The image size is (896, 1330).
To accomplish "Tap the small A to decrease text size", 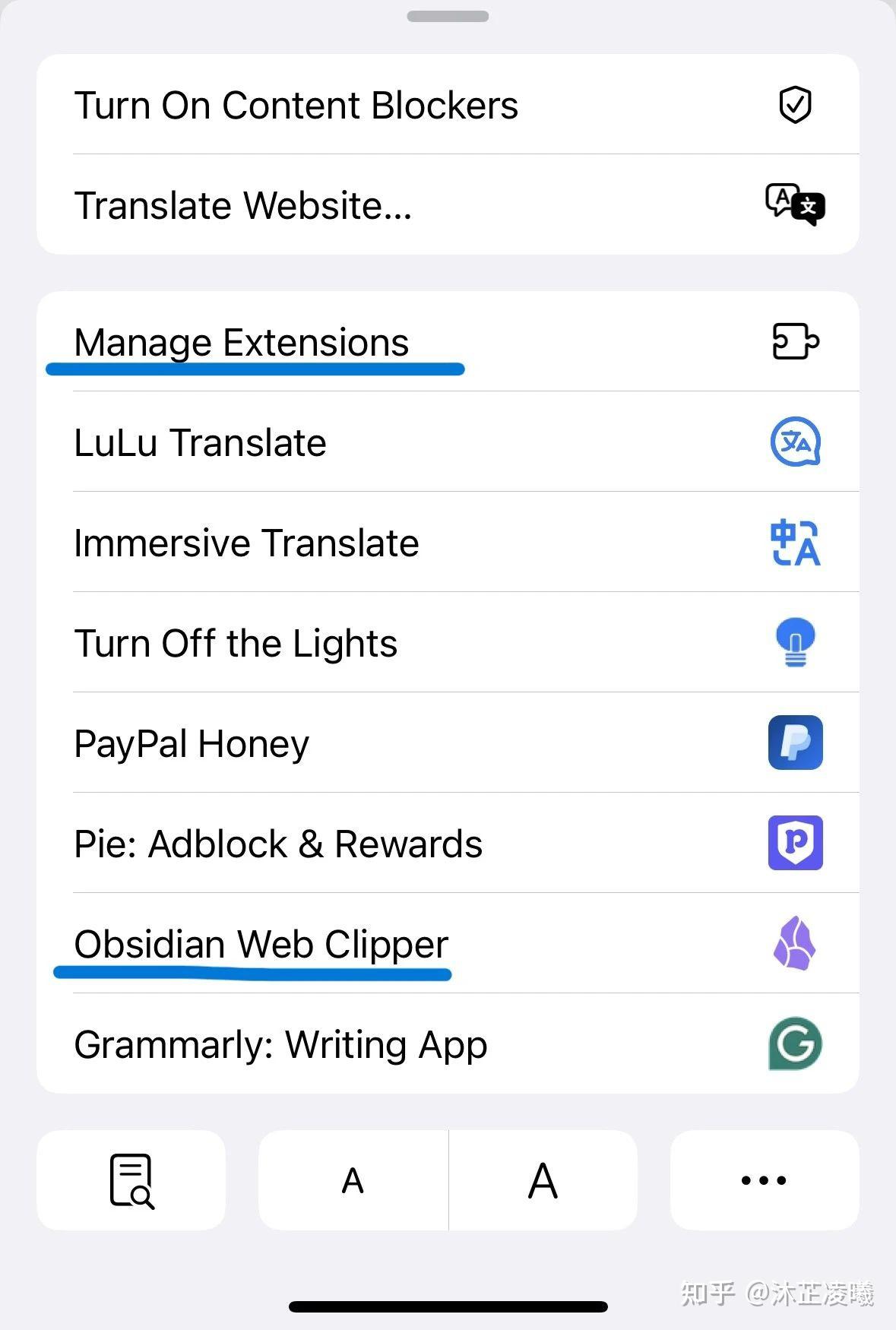I will click(352, 1180).
